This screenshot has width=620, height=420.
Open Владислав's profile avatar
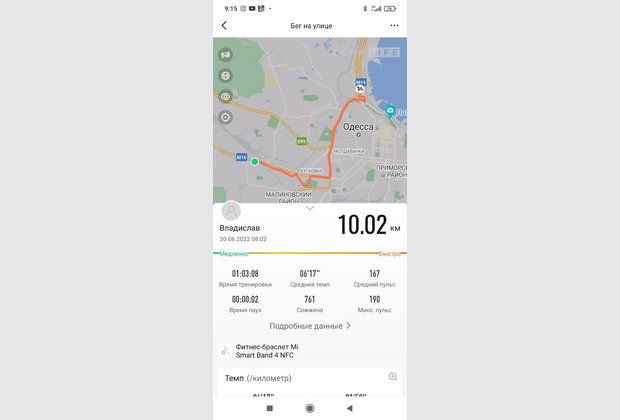(x=232, y=211)
